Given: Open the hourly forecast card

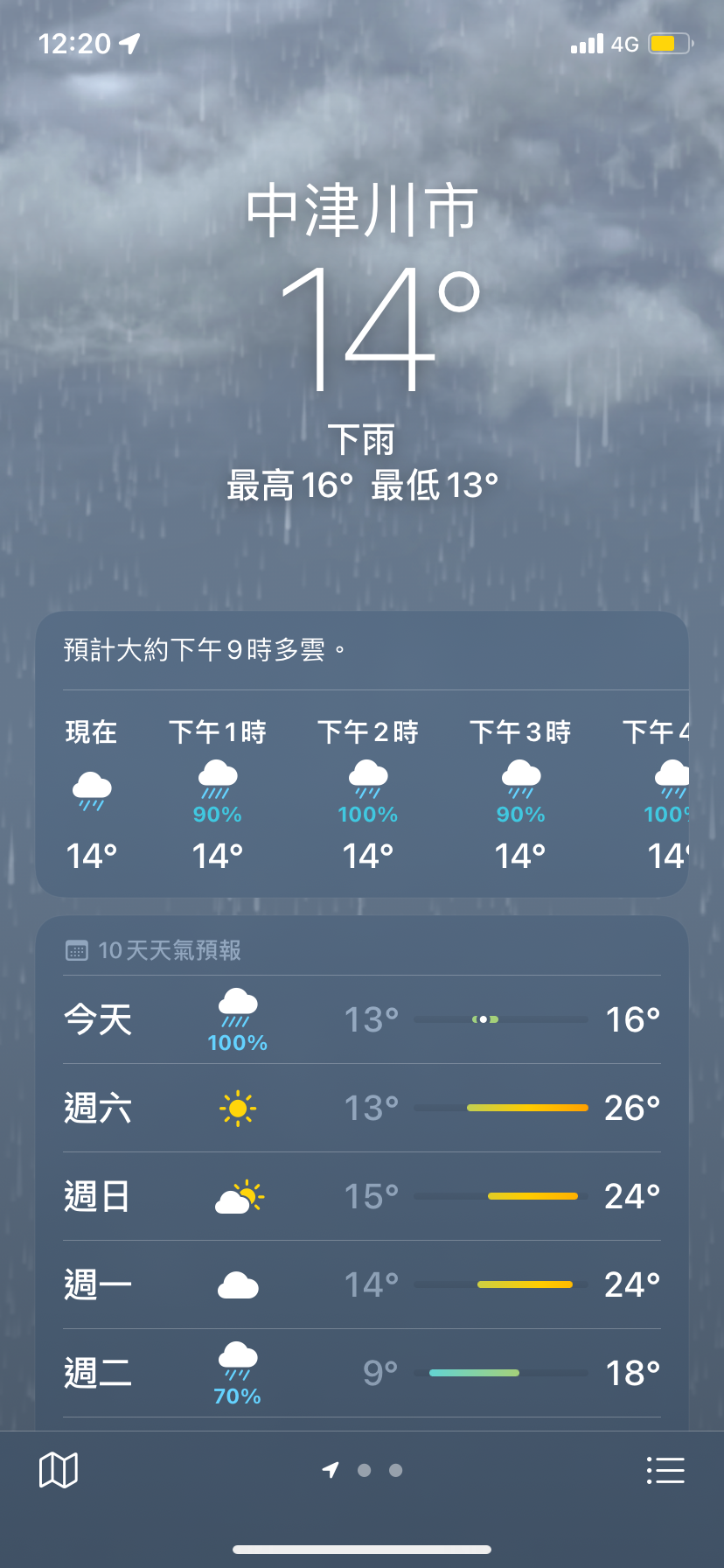Looking at the screenshot, I should point(362,753).
